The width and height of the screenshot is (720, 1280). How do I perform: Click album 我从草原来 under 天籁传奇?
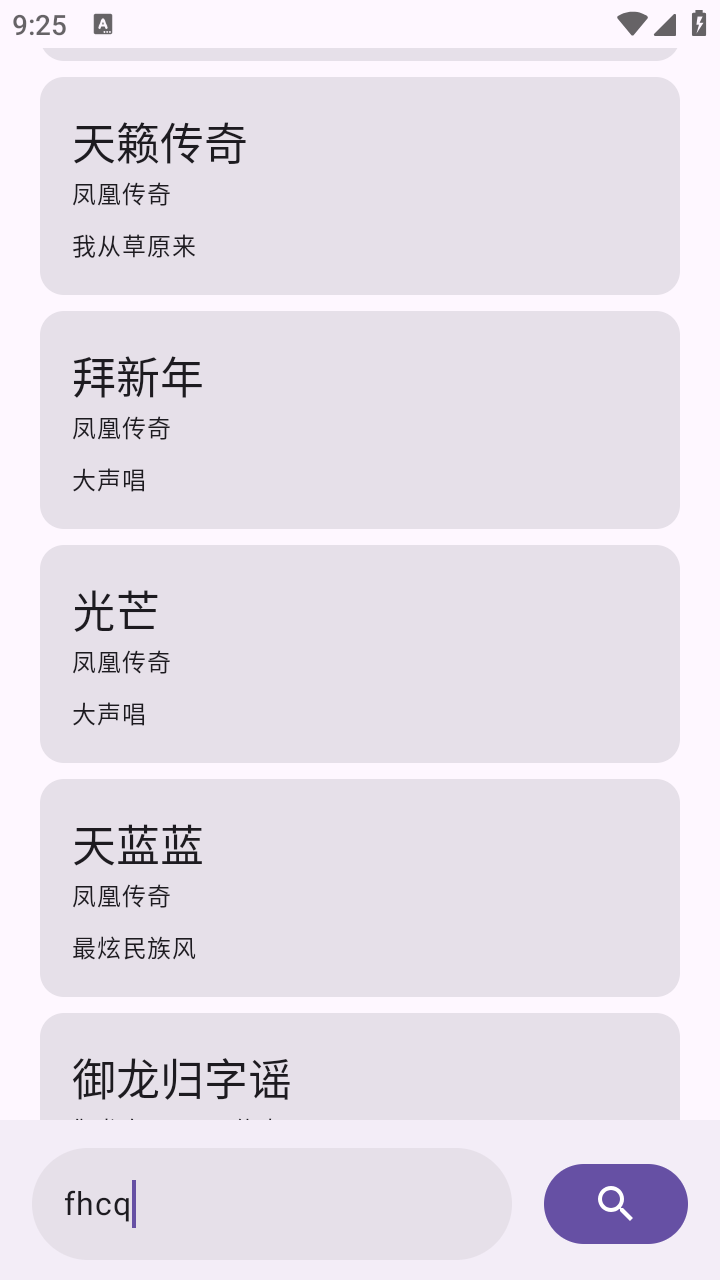coord(134,246)
